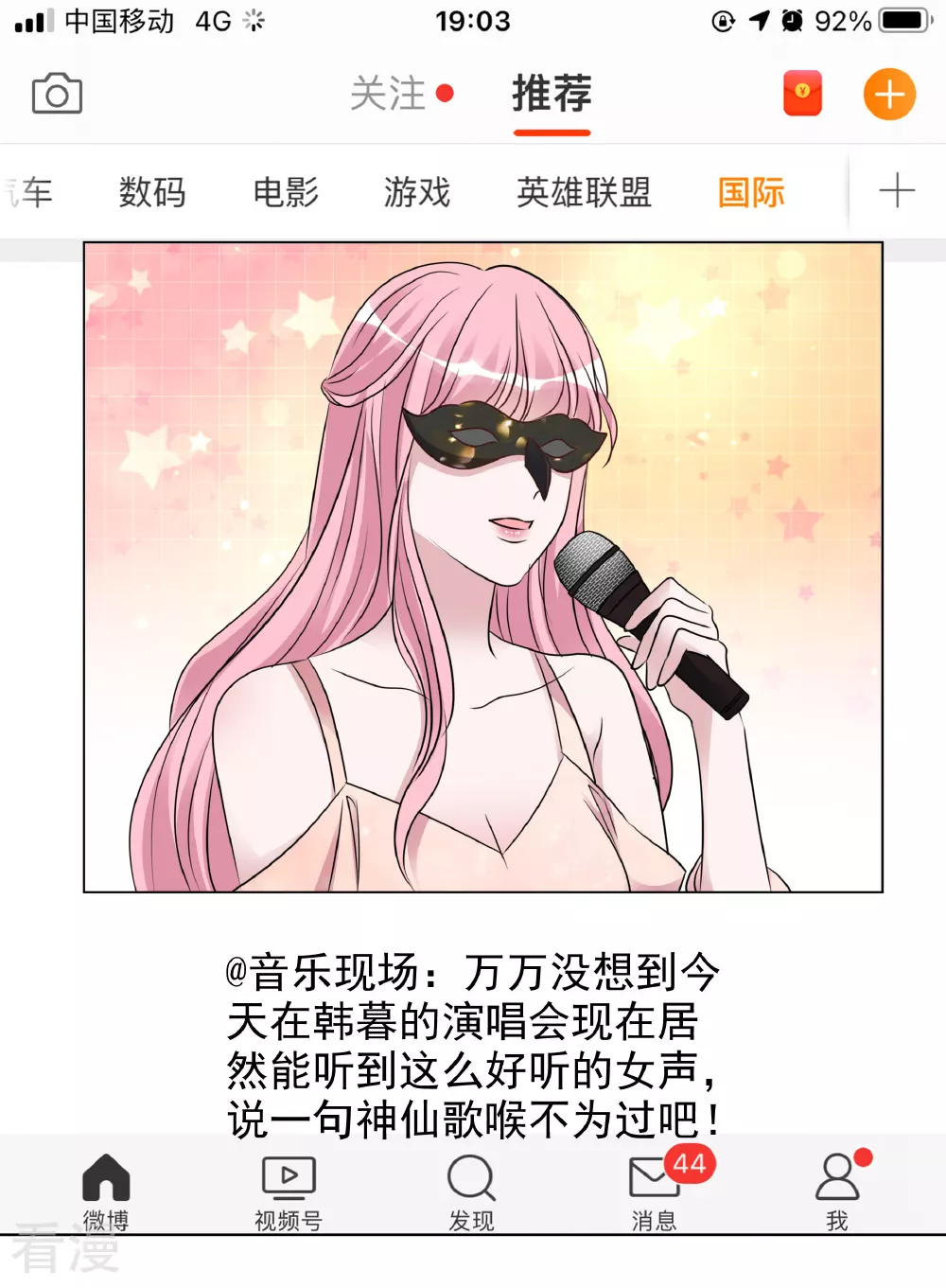
Task: Open the camera icon
Action: (57, 94)
